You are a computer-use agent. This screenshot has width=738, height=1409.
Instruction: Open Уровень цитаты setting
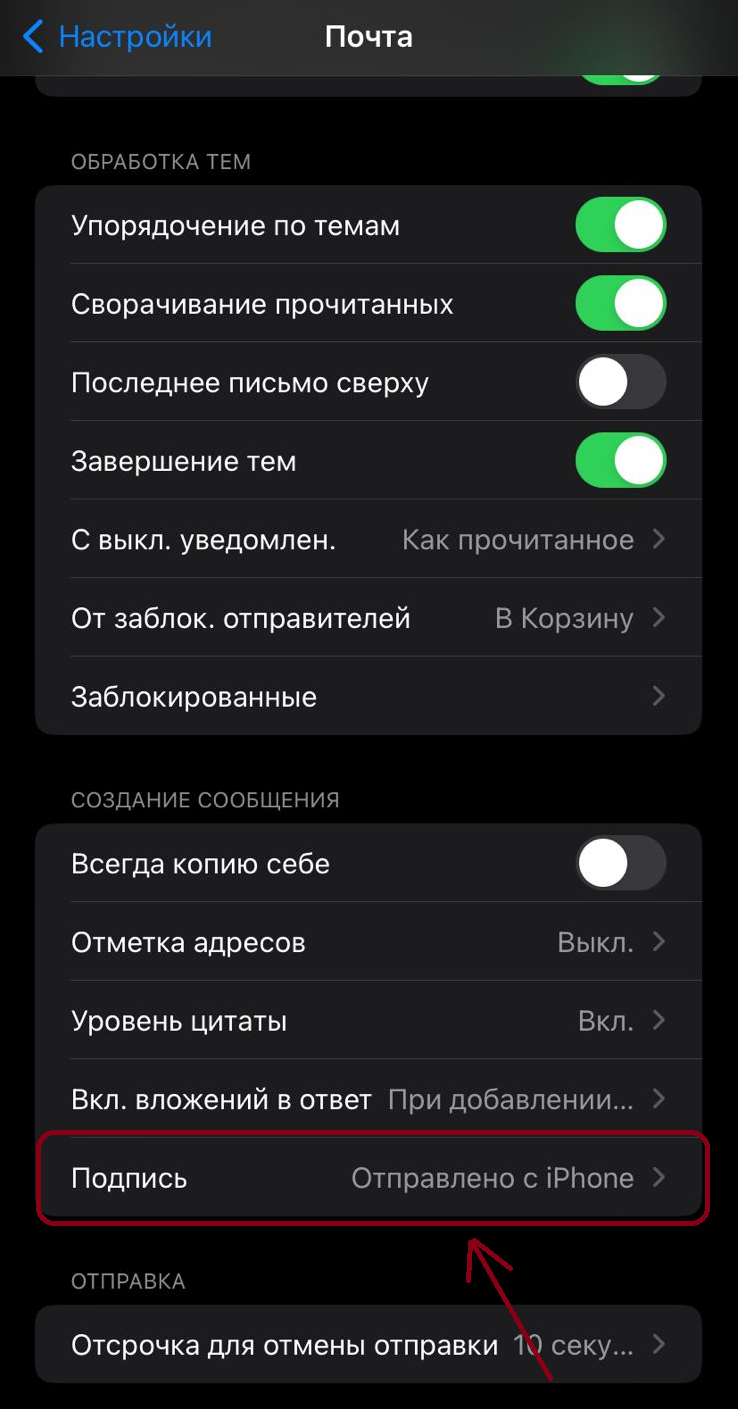coord(368,1021)
